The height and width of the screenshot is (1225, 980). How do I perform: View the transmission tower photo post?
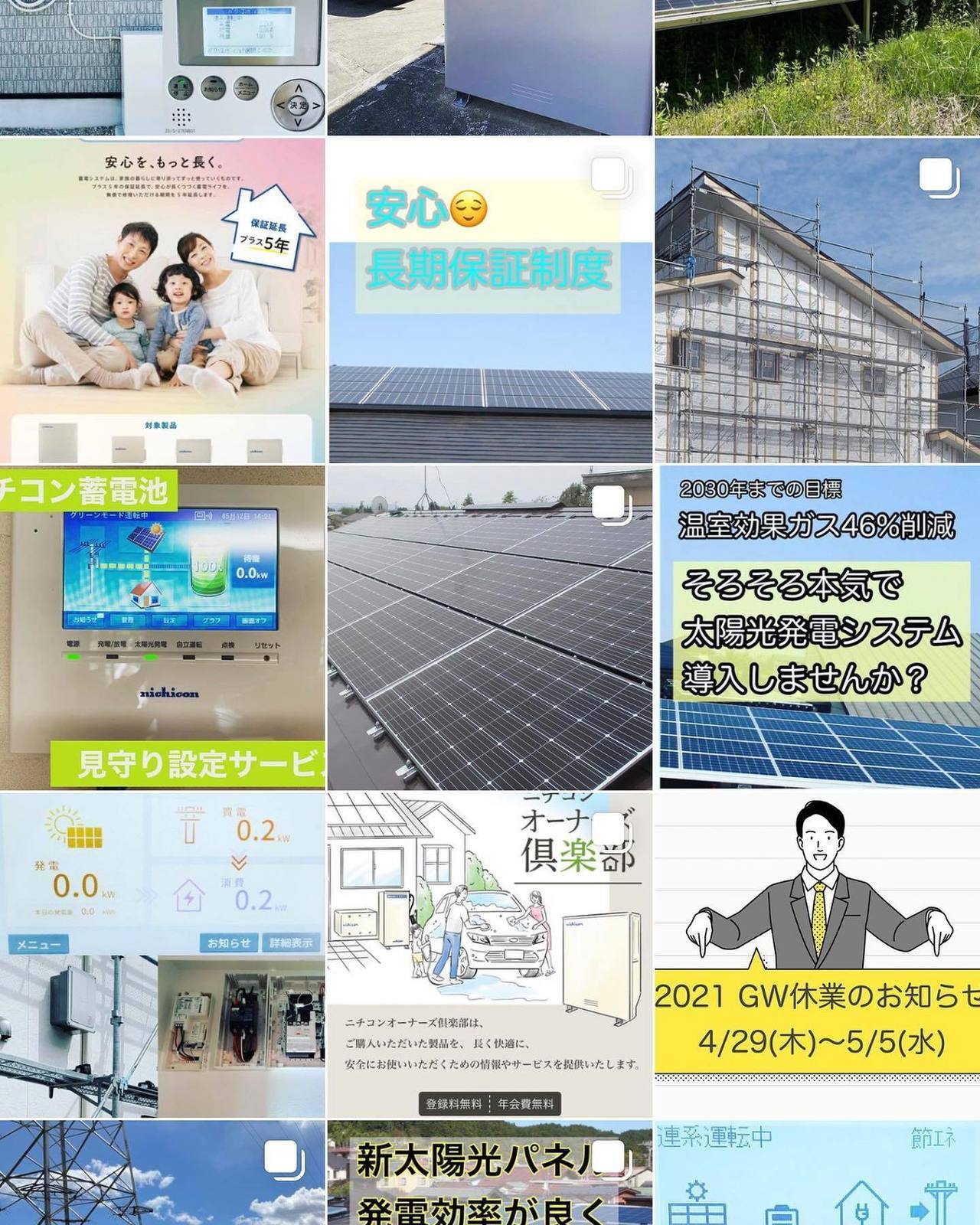[x=162, y=1173]
